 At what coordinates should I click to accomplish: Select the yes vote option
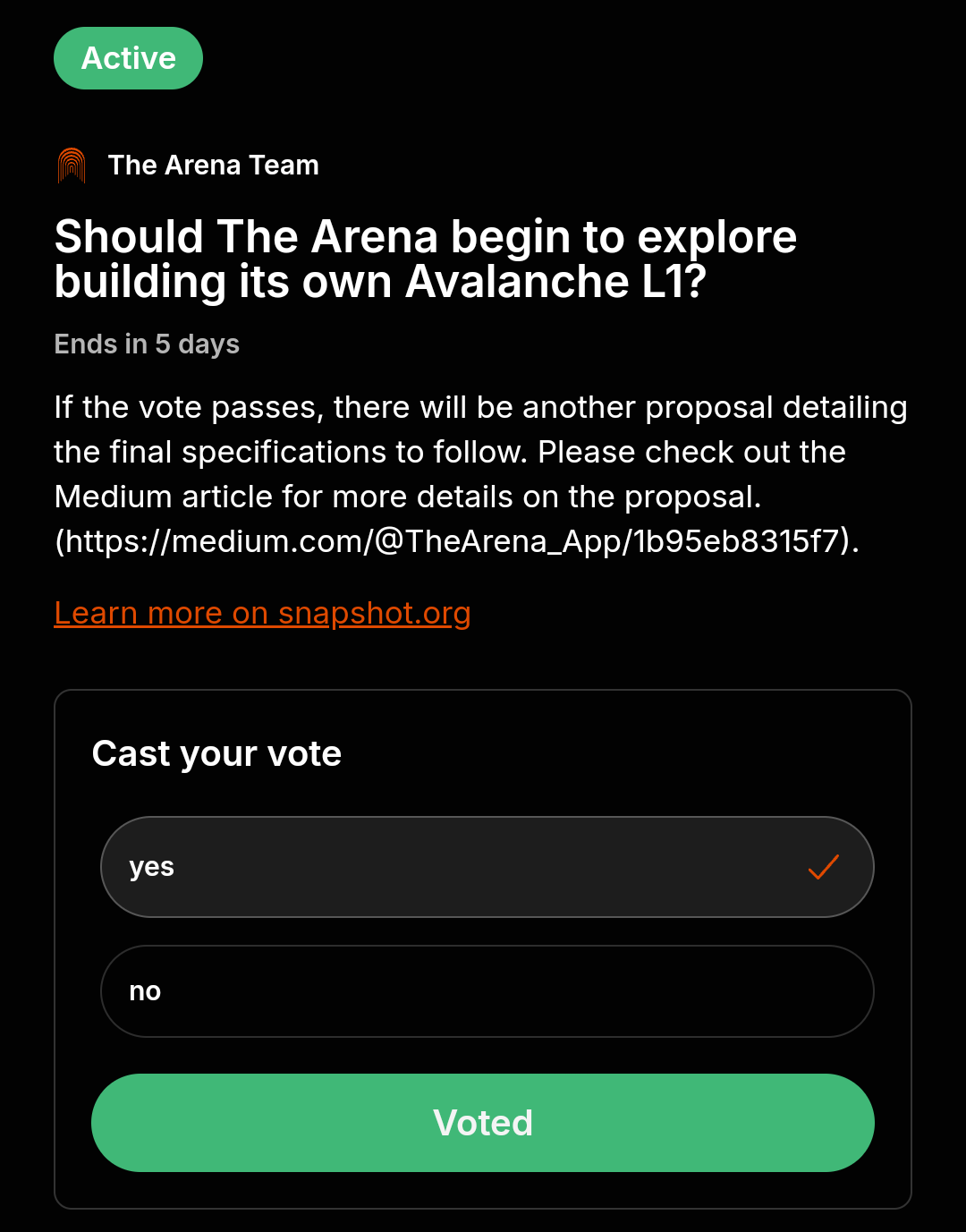pyautogui.click(x=487, y=867)
